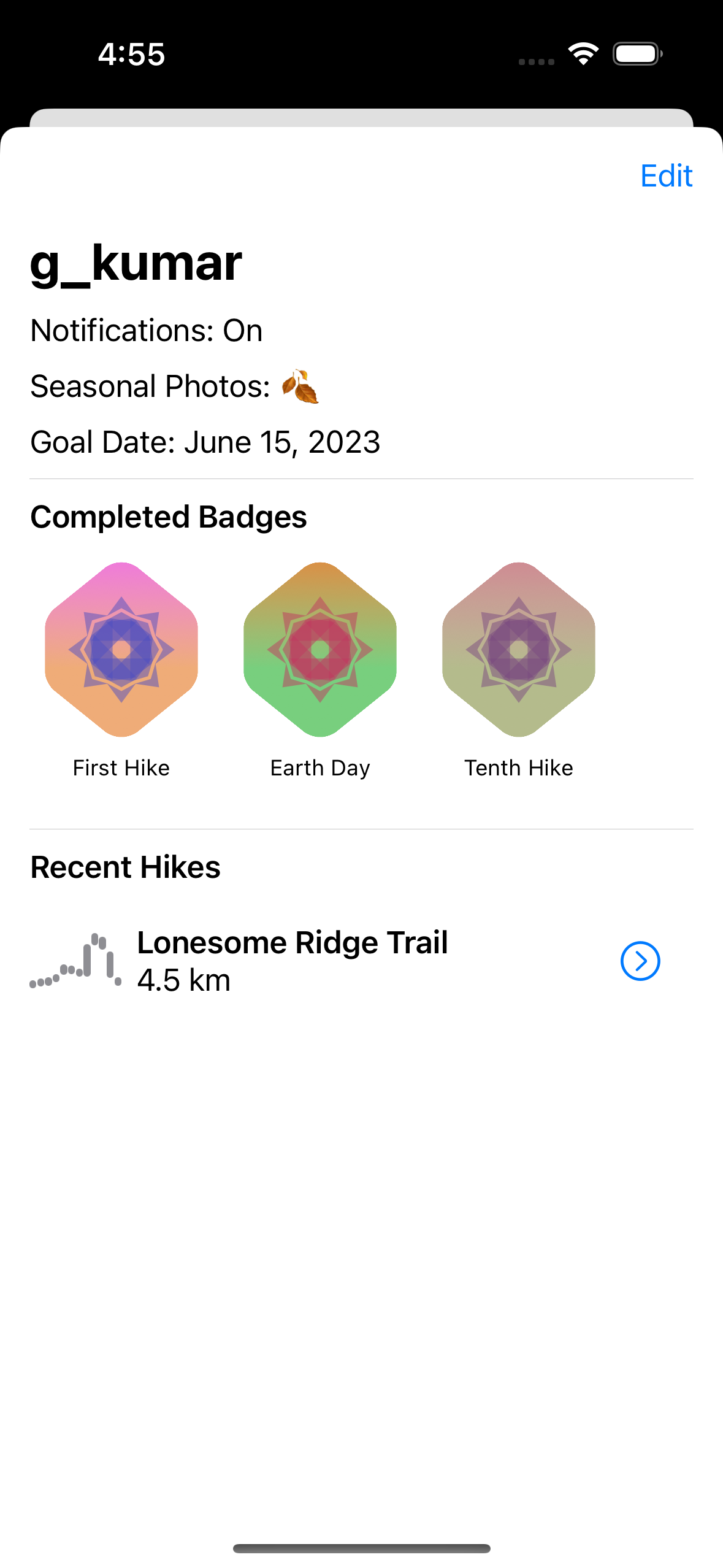Expand the Recent Hikes section

click(x=125, y=867)
